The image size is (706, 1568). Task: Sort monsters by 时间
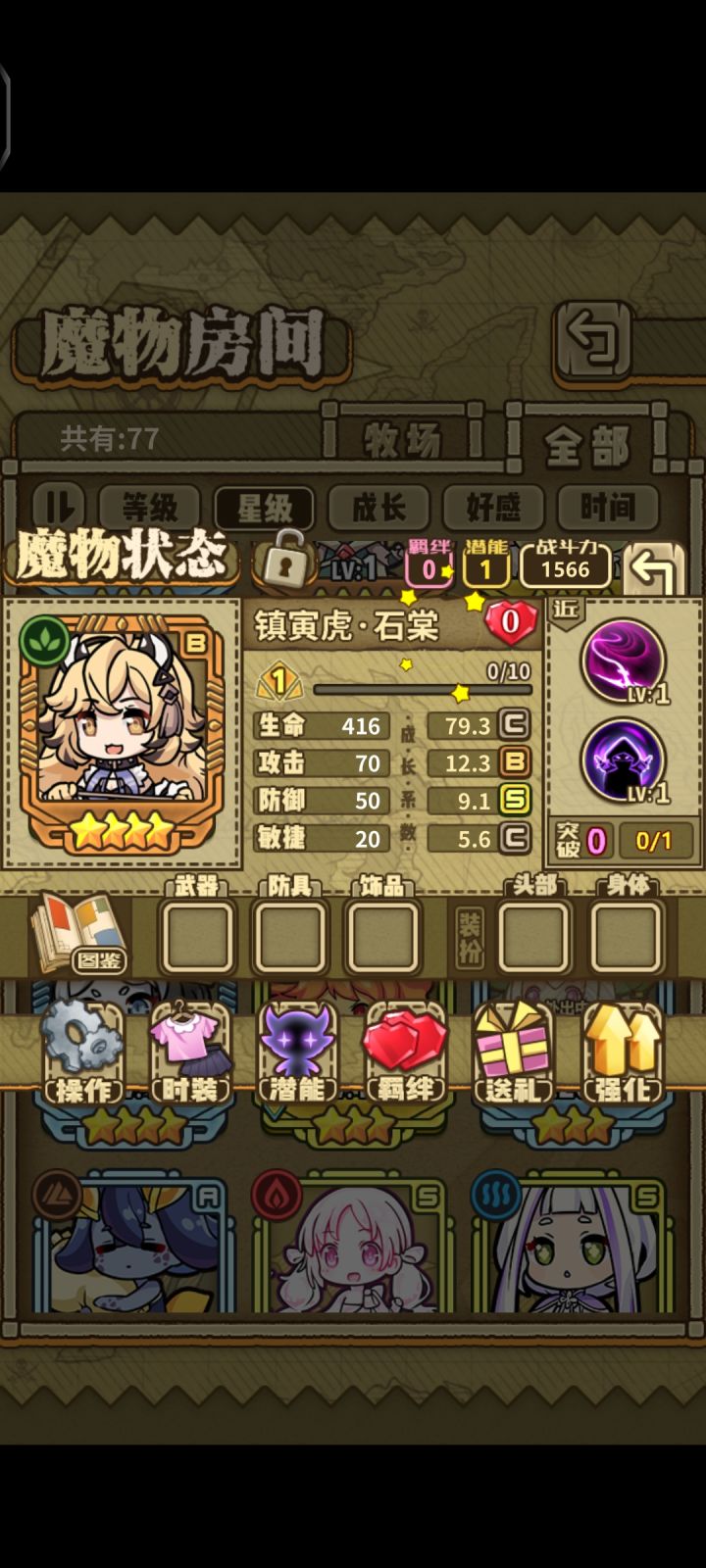point(607,508)
